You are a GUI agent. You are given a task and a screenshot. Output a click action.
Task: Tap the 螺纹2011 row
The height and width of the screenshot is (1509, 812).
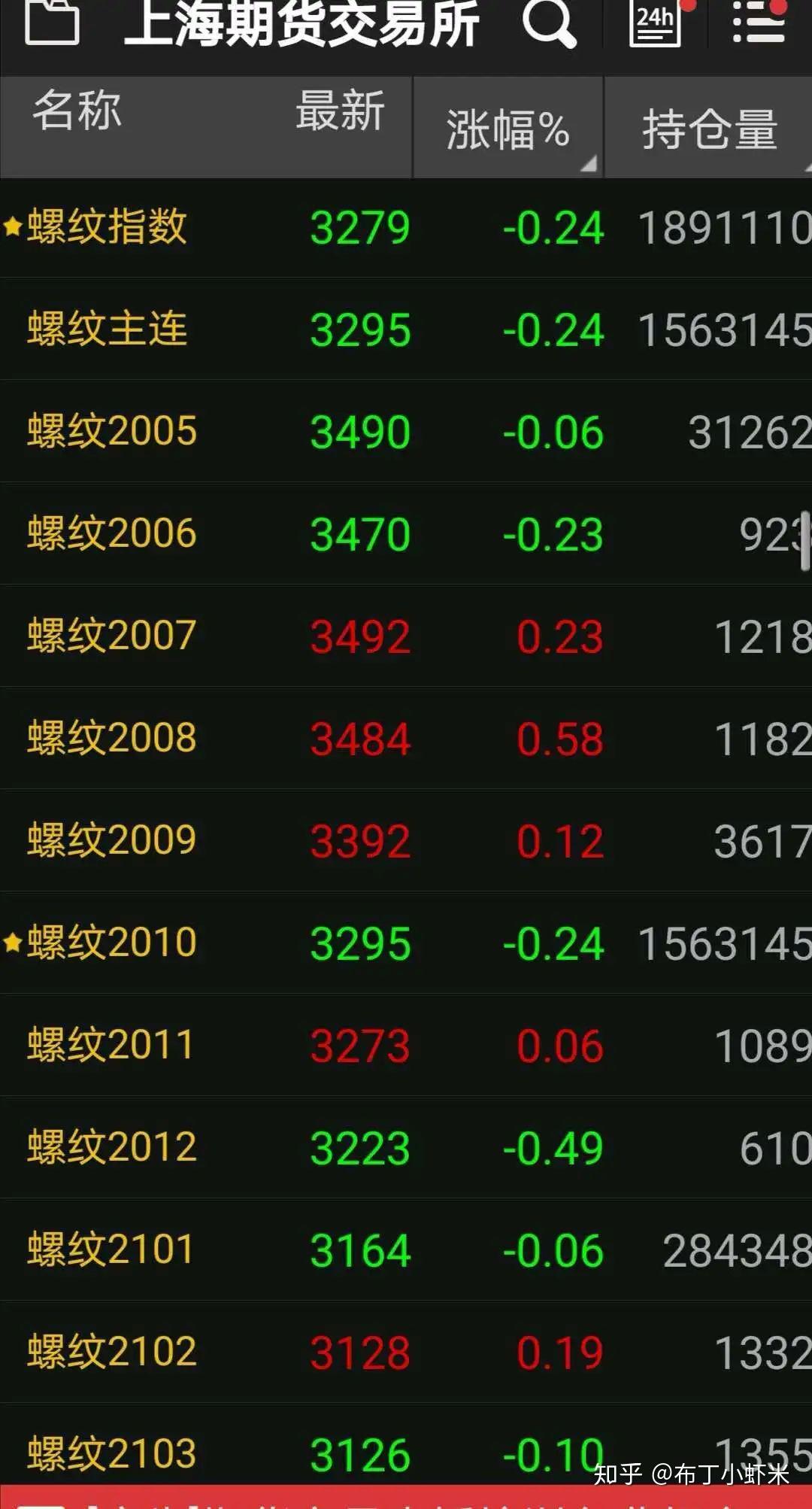coord(406,1046)
